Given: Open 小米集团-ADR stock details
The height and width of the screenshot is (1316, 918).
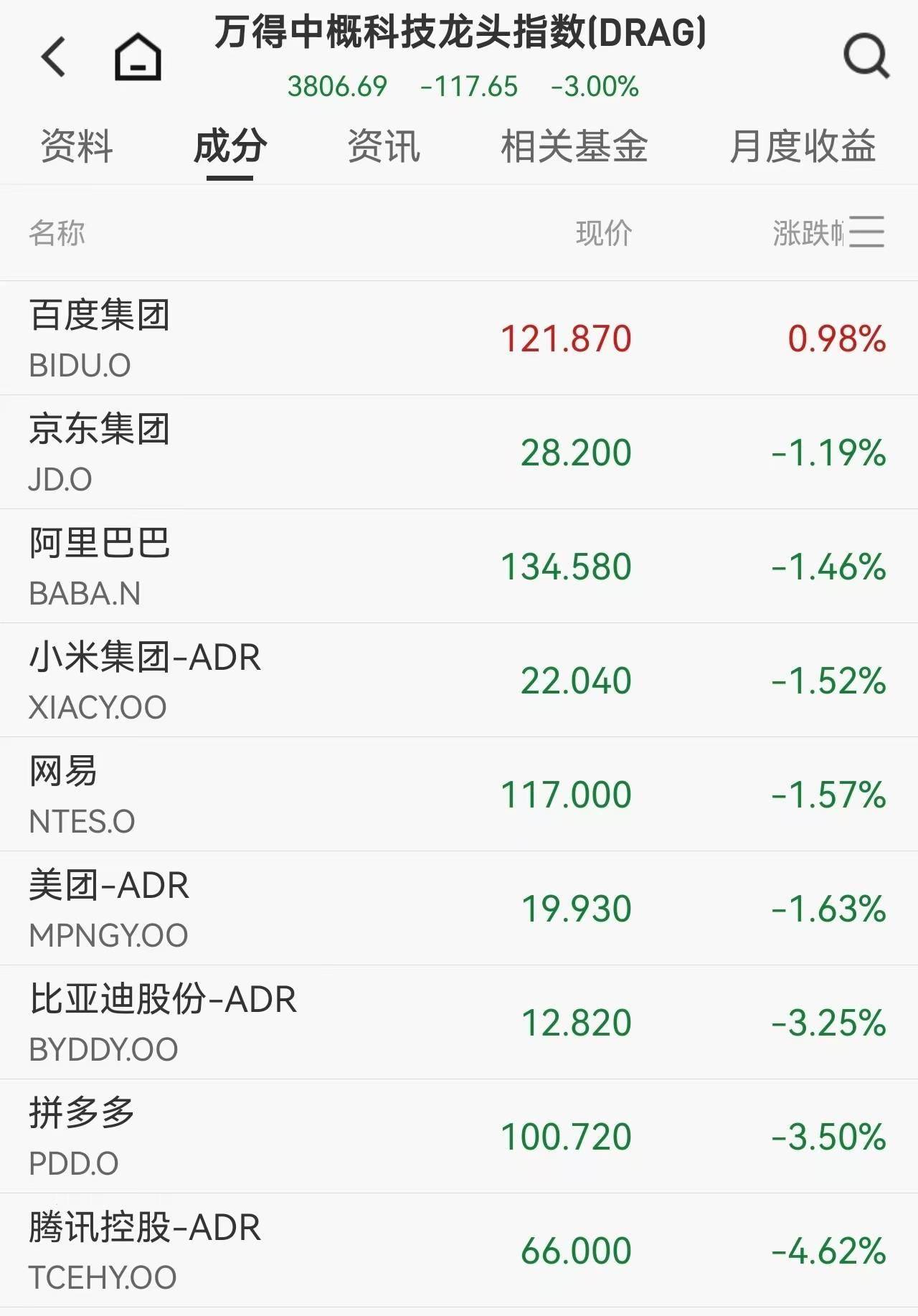Looking at the screenshot, I should point(145,680).
